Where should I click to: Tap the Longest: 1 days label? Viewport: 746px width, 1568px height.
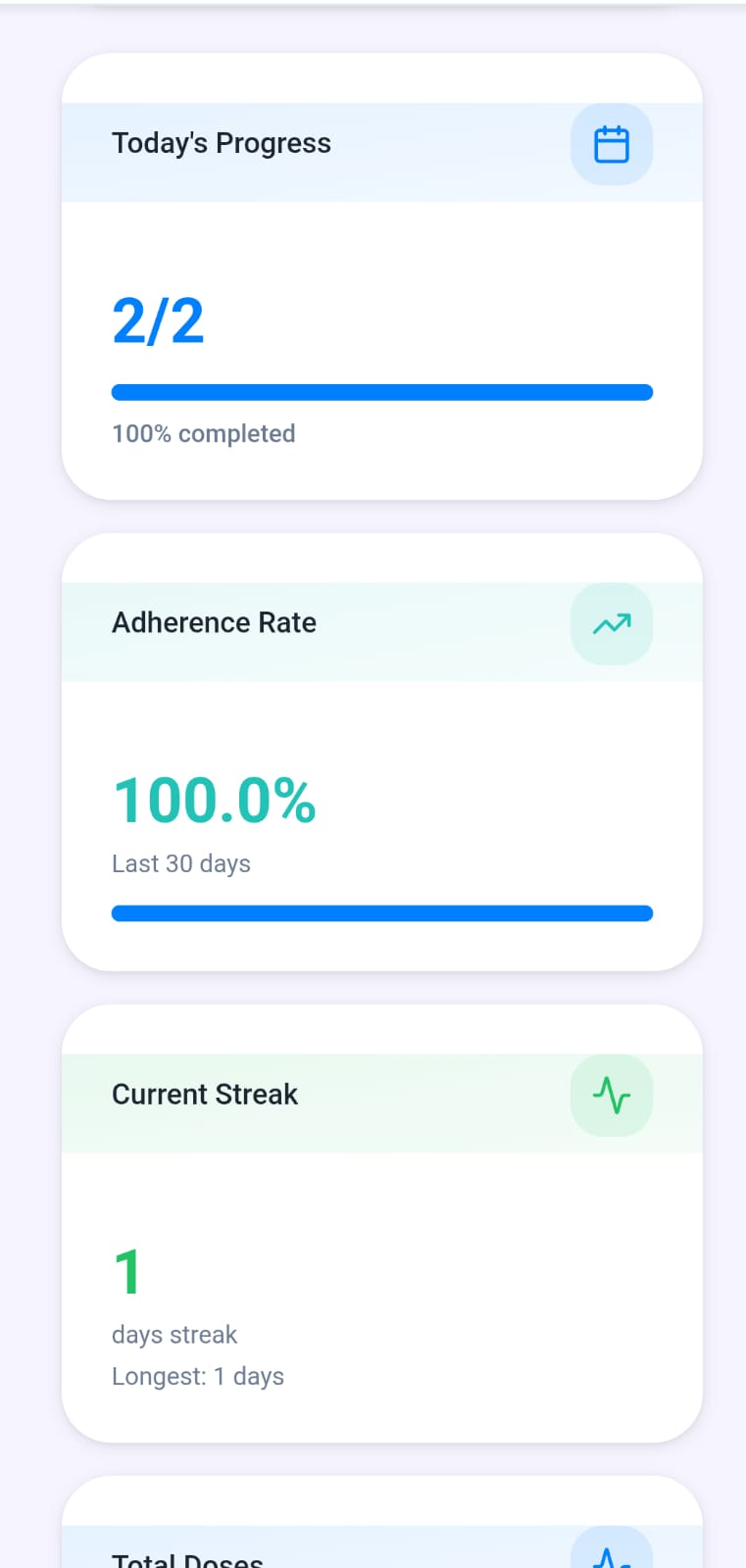coord(198,1376)
